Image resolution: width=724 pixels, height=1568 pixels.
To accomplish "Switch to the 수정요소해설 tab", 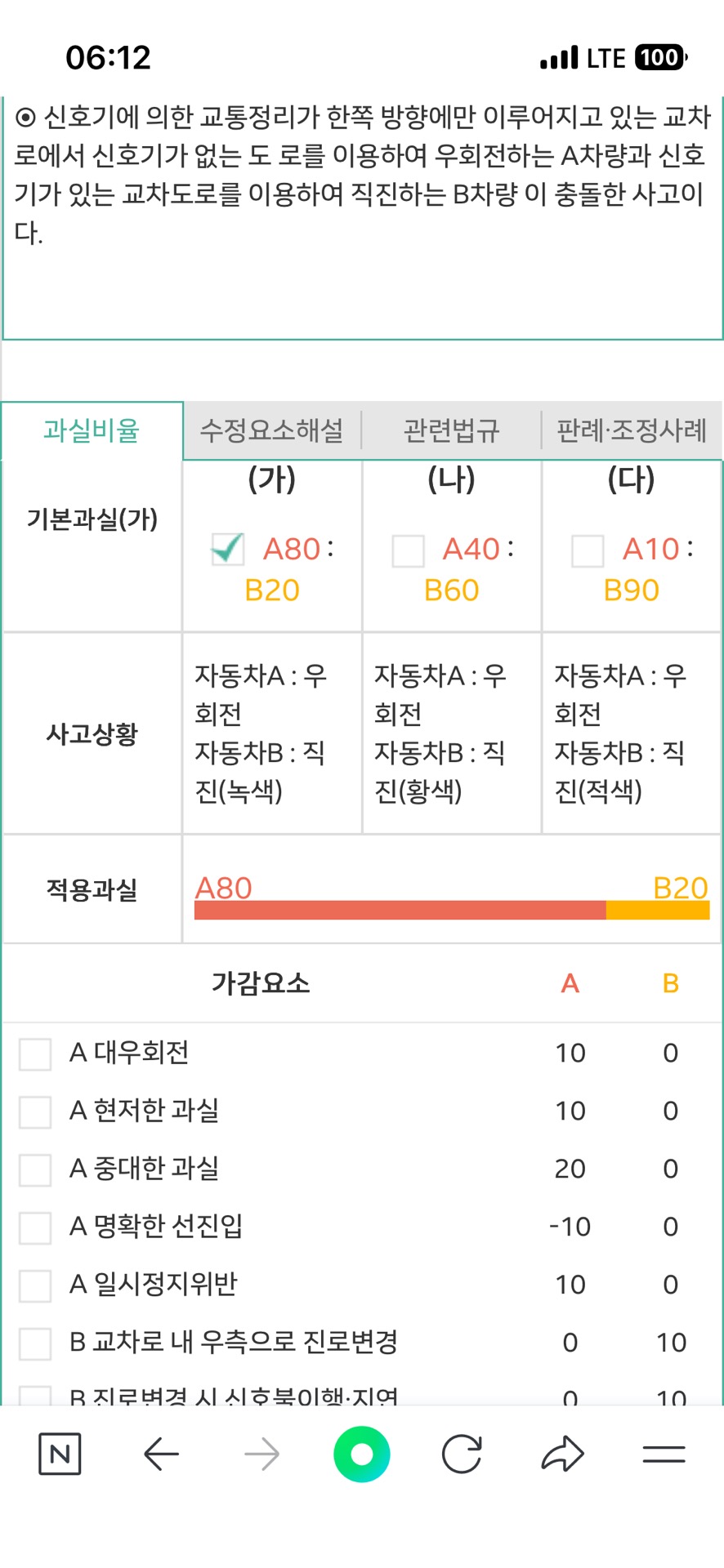I will [x=271, y=430].
